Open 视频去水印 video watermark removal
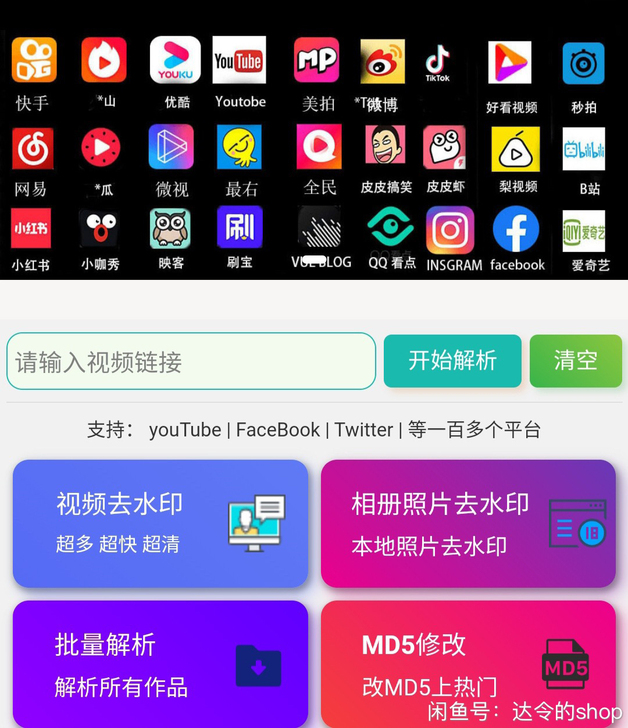 (x=160, y=523)
